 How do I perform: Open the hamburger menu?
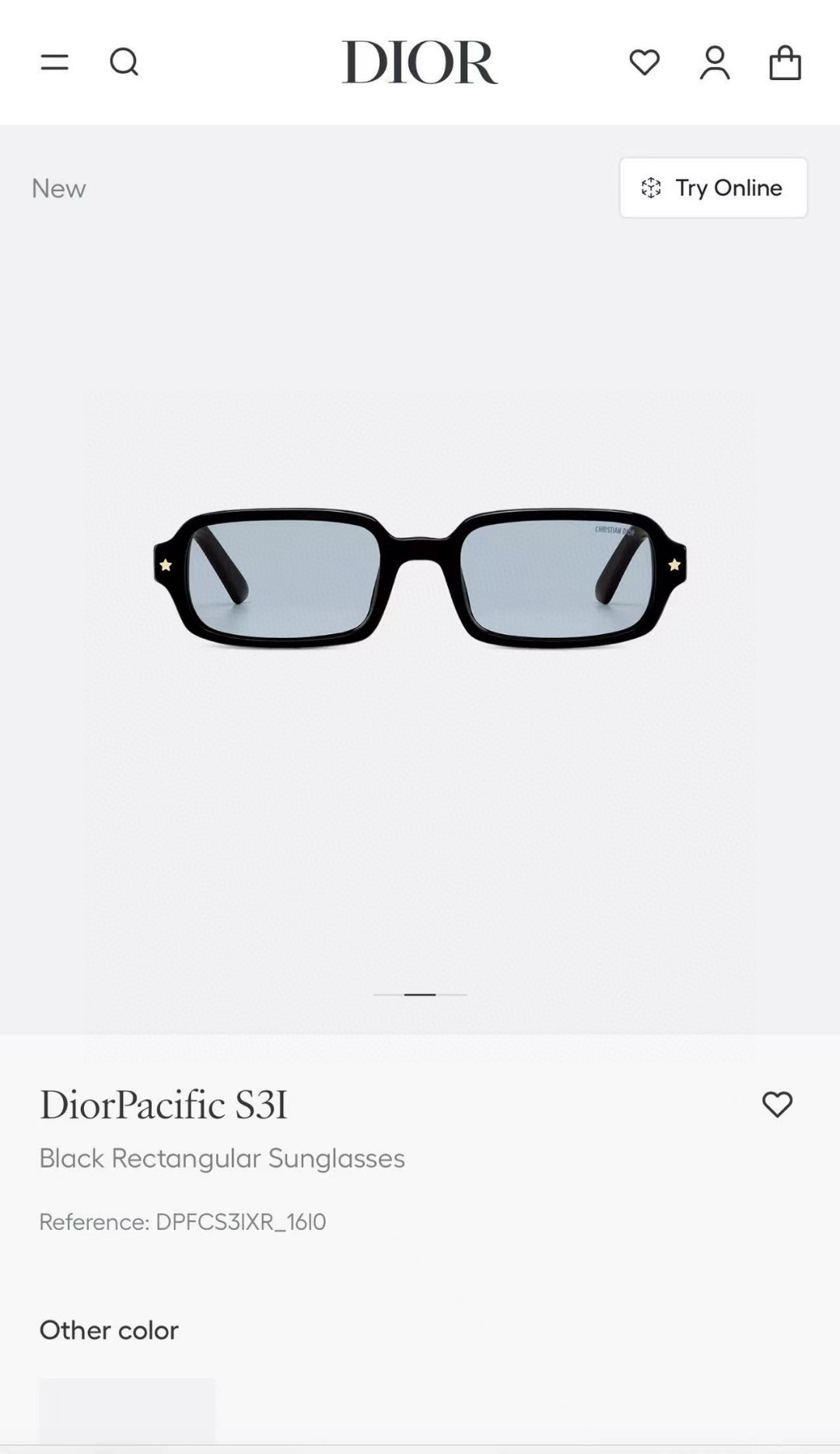point(54,62)
